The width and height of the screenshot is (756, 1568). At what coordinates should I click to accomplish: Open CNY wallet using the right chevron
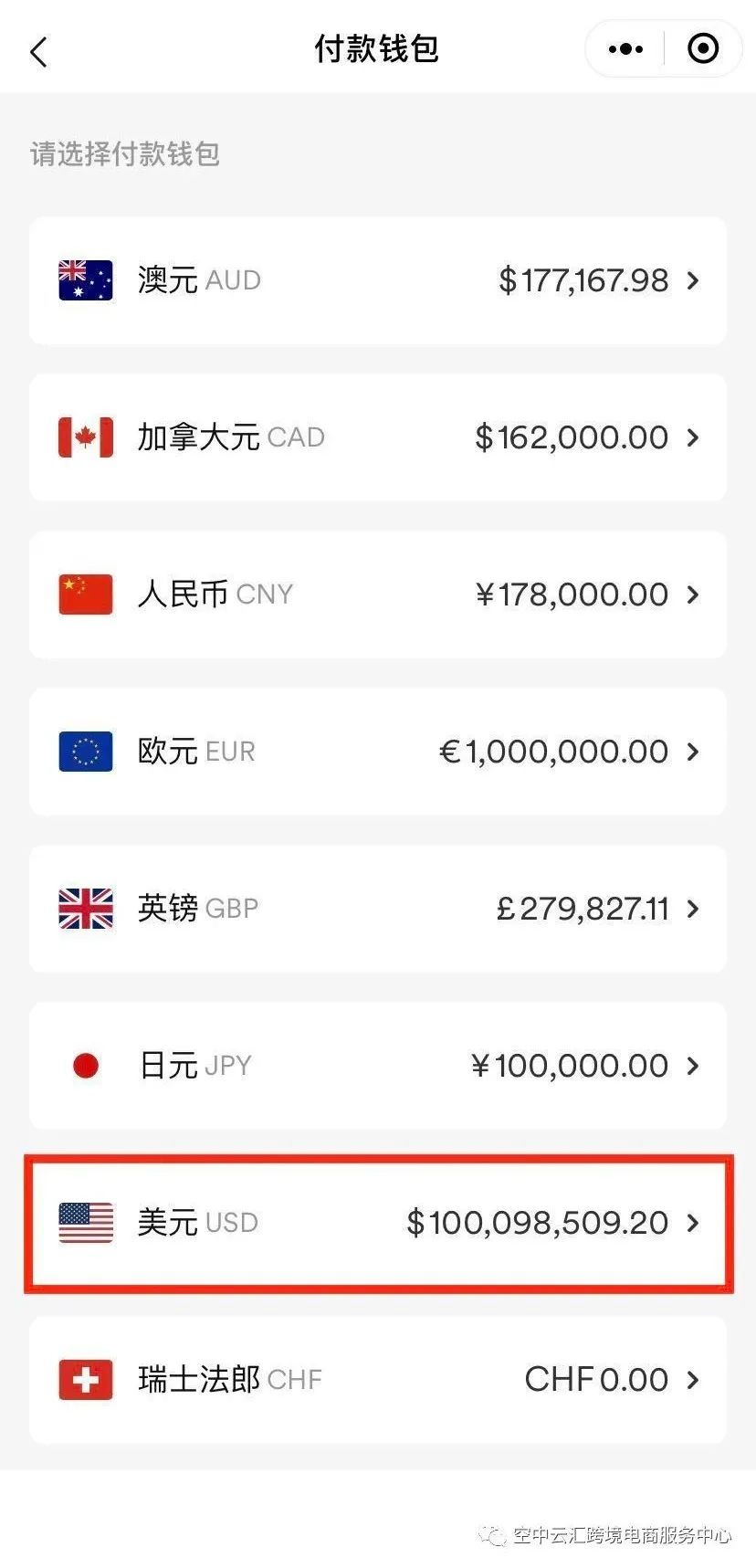(x=694, y=594)
